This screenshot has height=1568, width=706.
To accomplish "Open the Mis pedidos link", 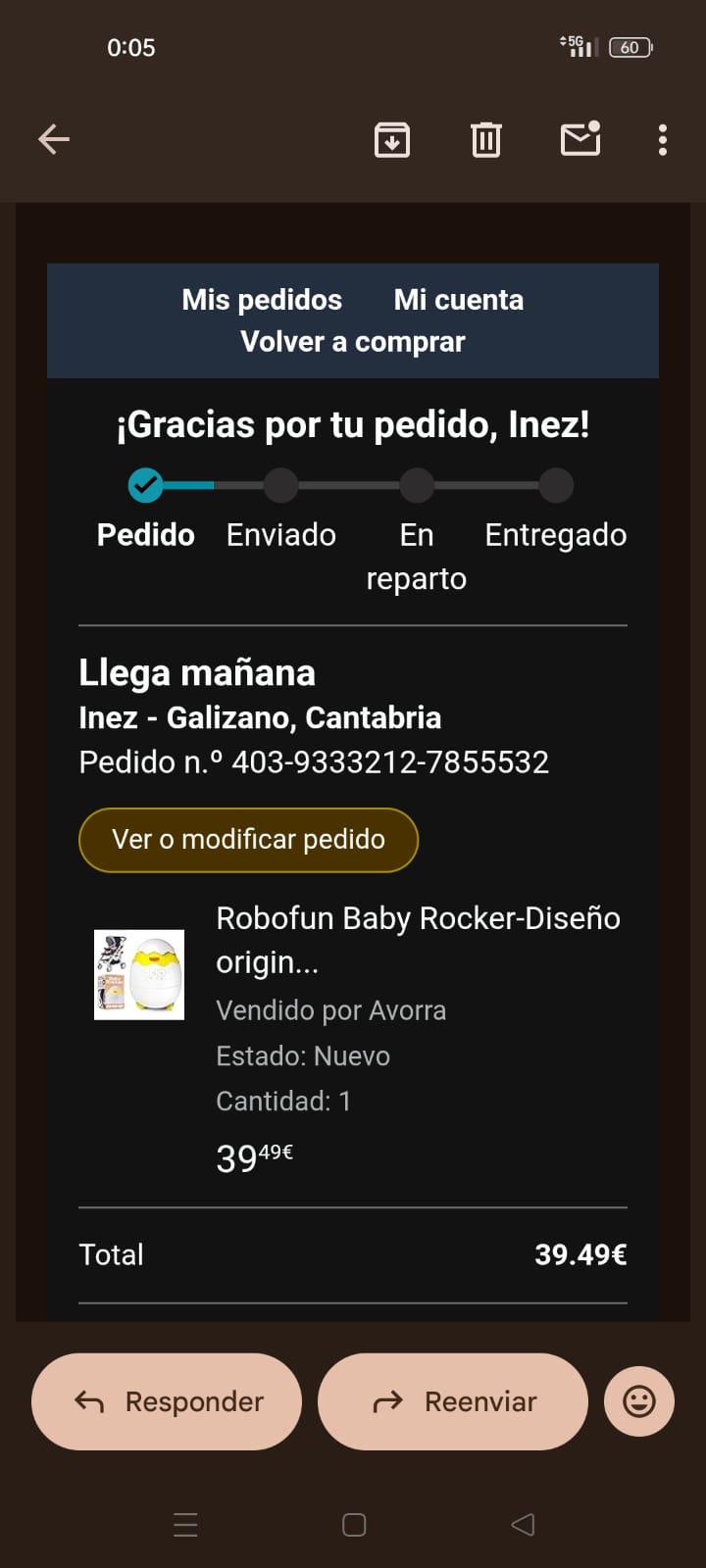I will pos(262,300).
